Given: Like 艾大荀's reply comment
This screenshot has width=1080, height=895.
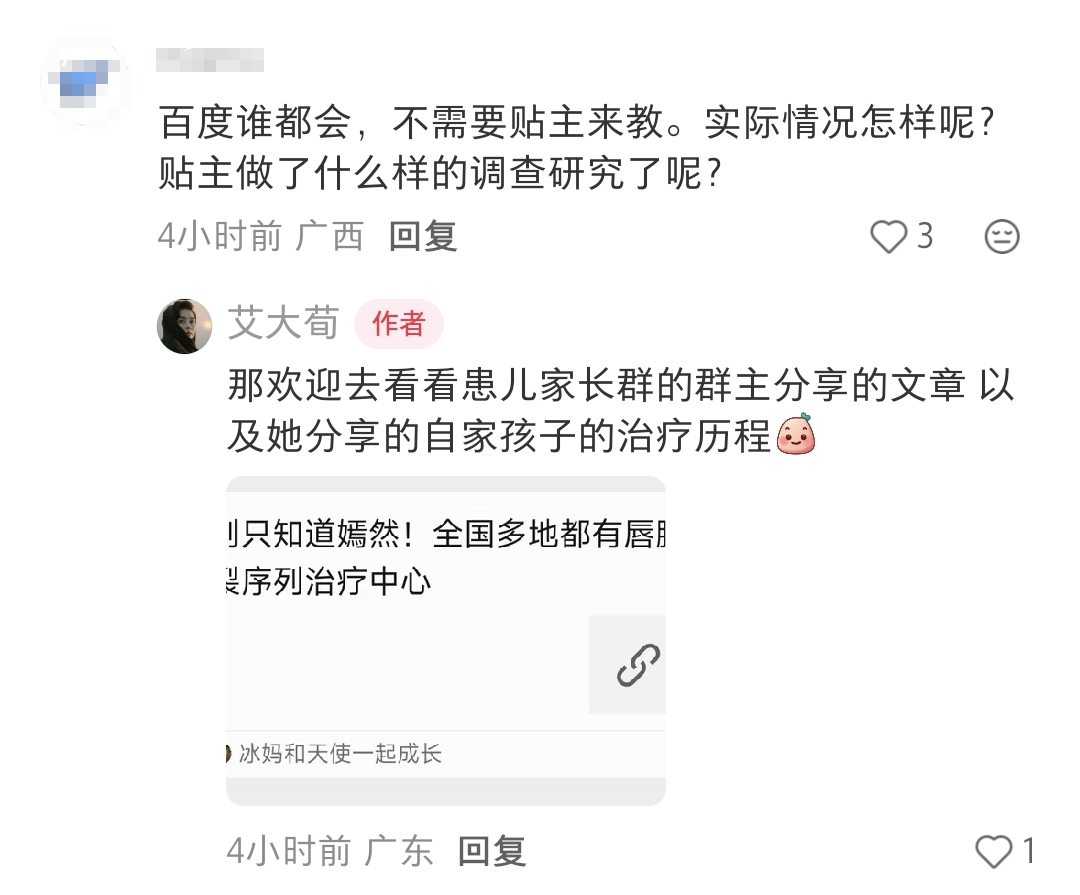Looking at the screenshot, I should point(993,851).
